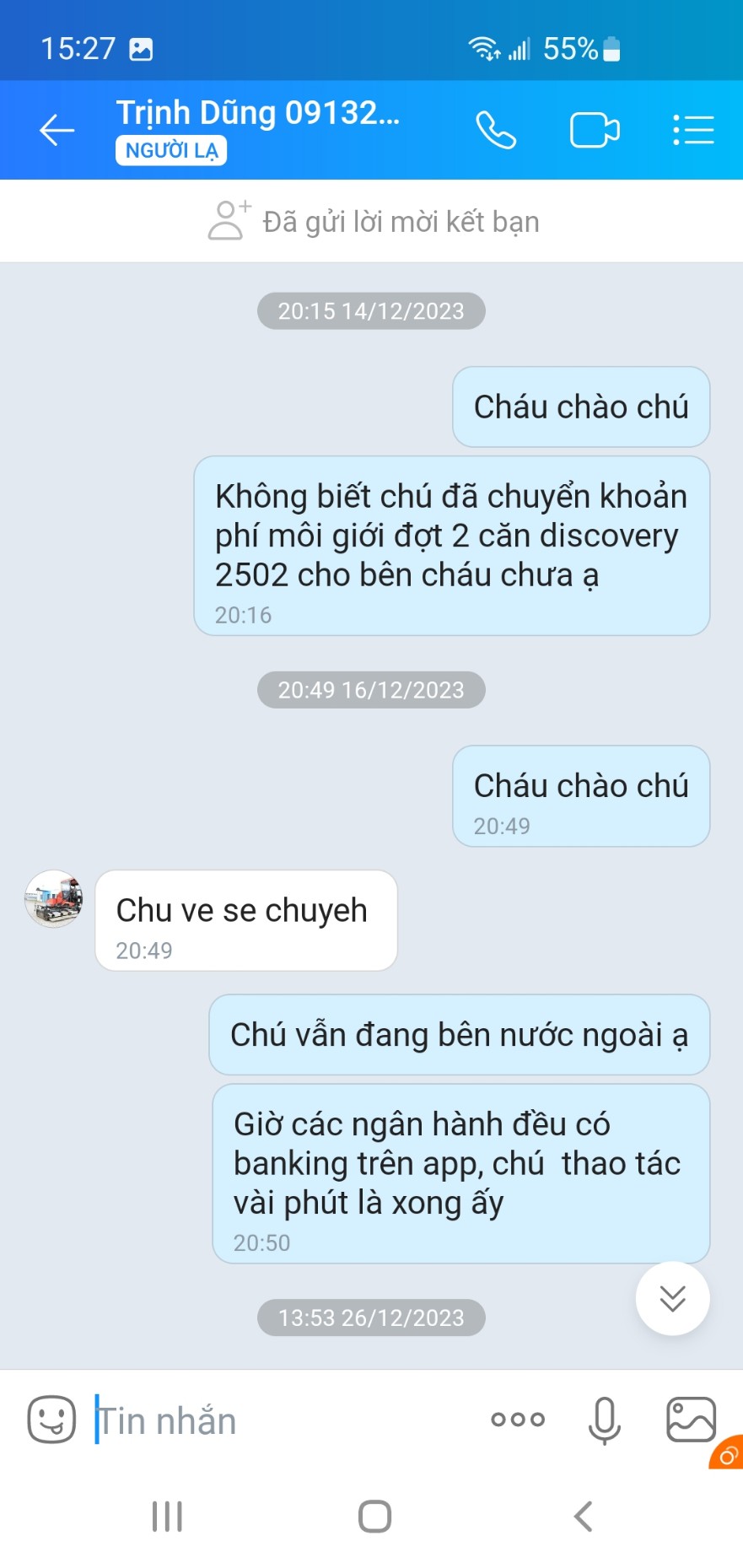The image size is (743, 1568).
Task: Tap the system home button
Action: [374, 1516]
